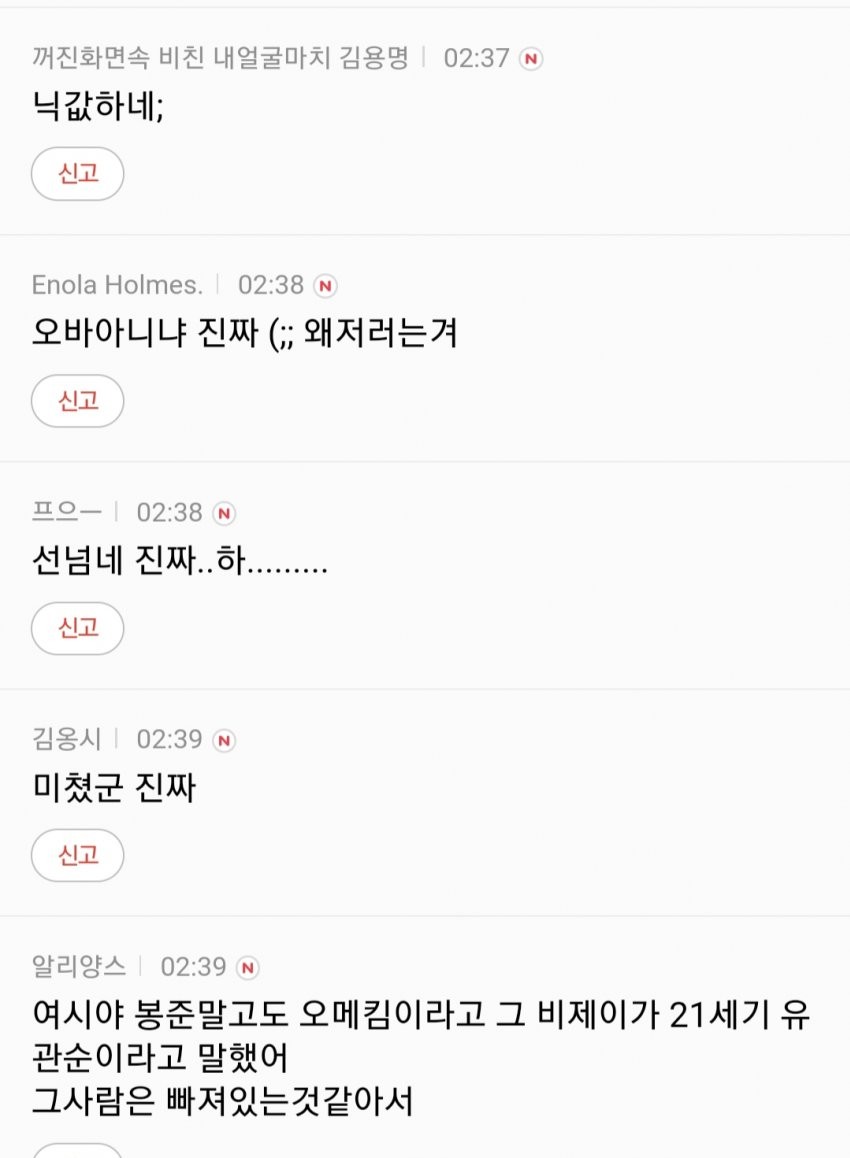Open 프으ㅡ's profile nickname
The height and width of the screenshot is (1158, 850).
pos(67,512)
